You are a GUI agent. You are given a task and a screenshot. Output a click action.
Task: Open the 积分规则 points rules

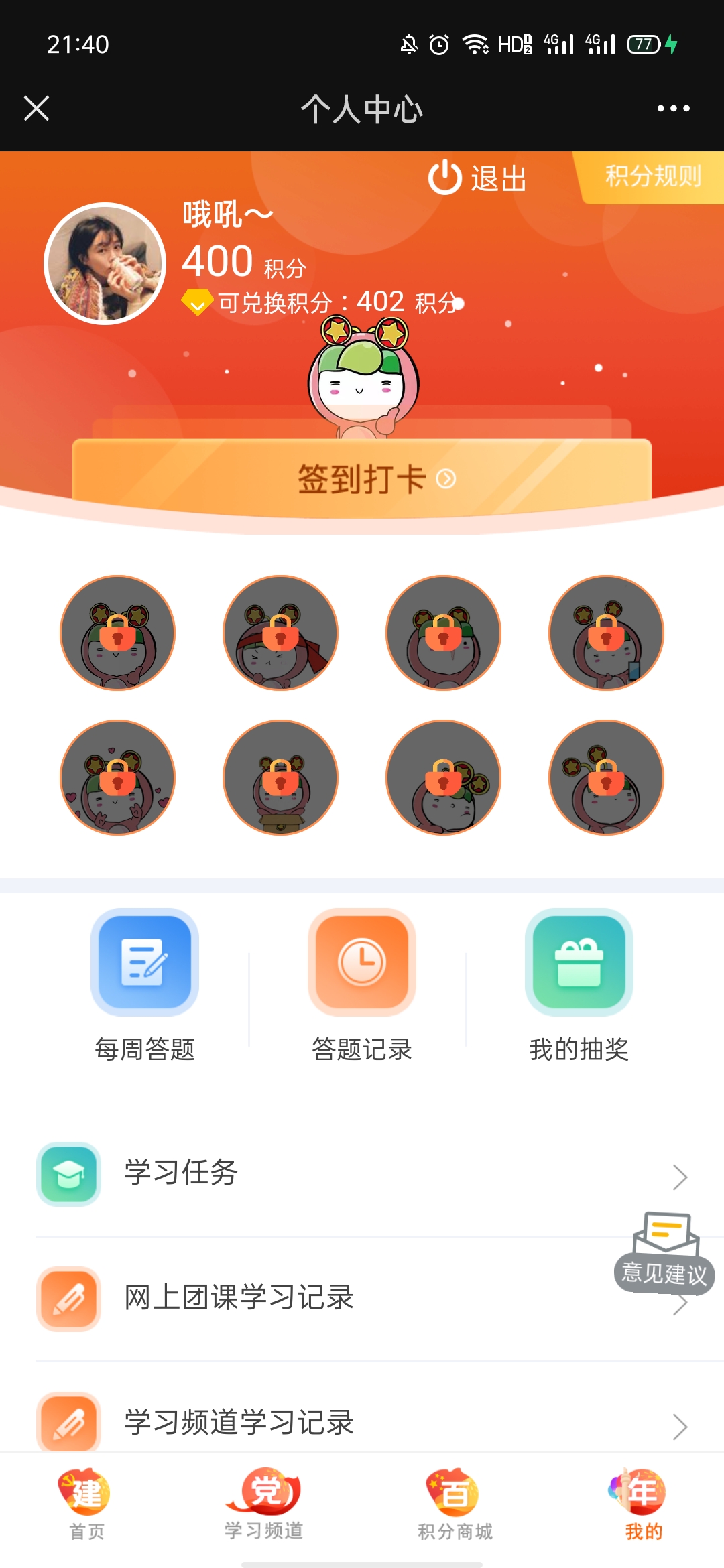(652, 176)
